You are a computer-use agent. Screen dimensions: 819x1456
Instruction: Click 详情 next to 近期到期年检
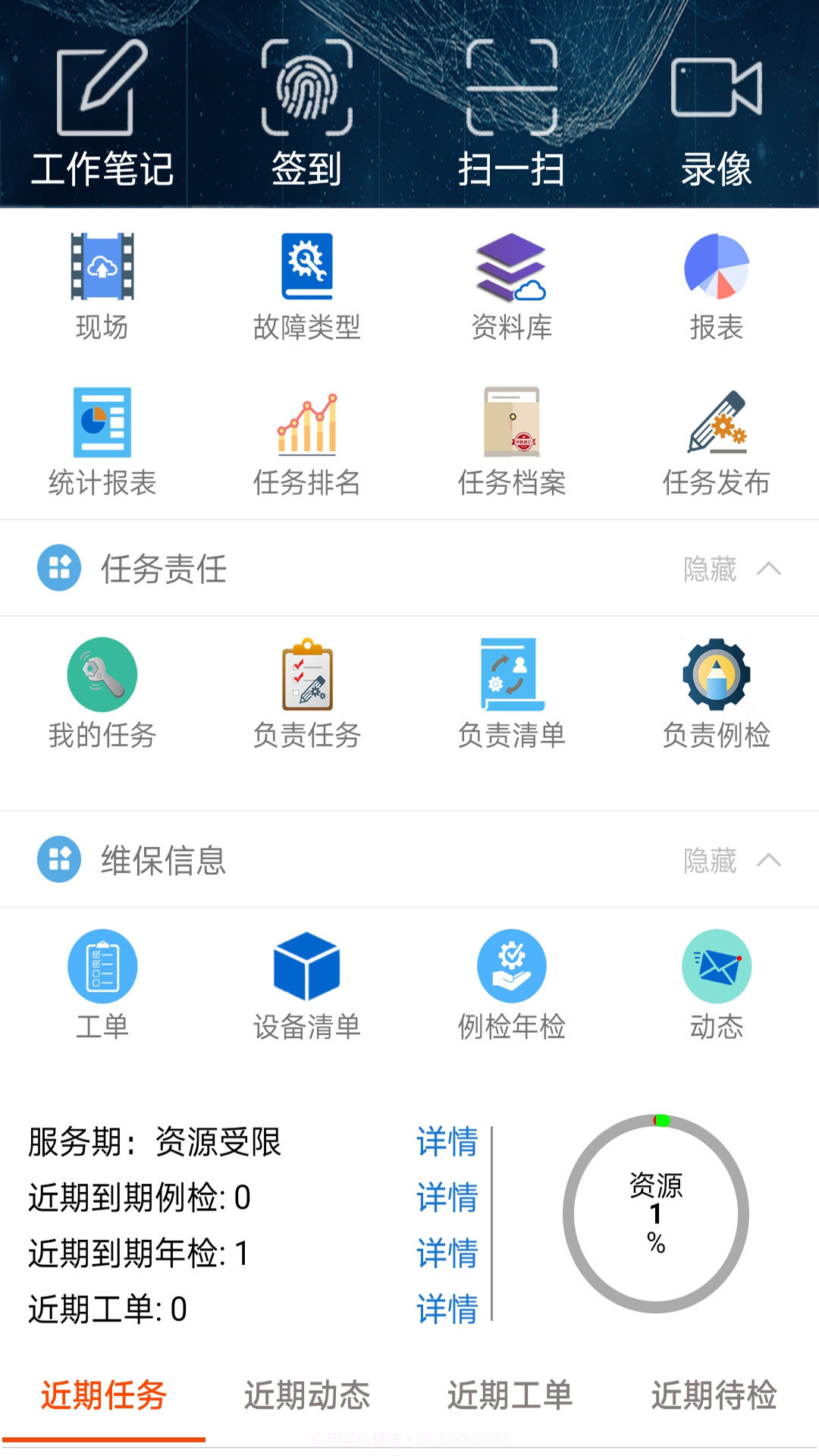point(447,1255)
